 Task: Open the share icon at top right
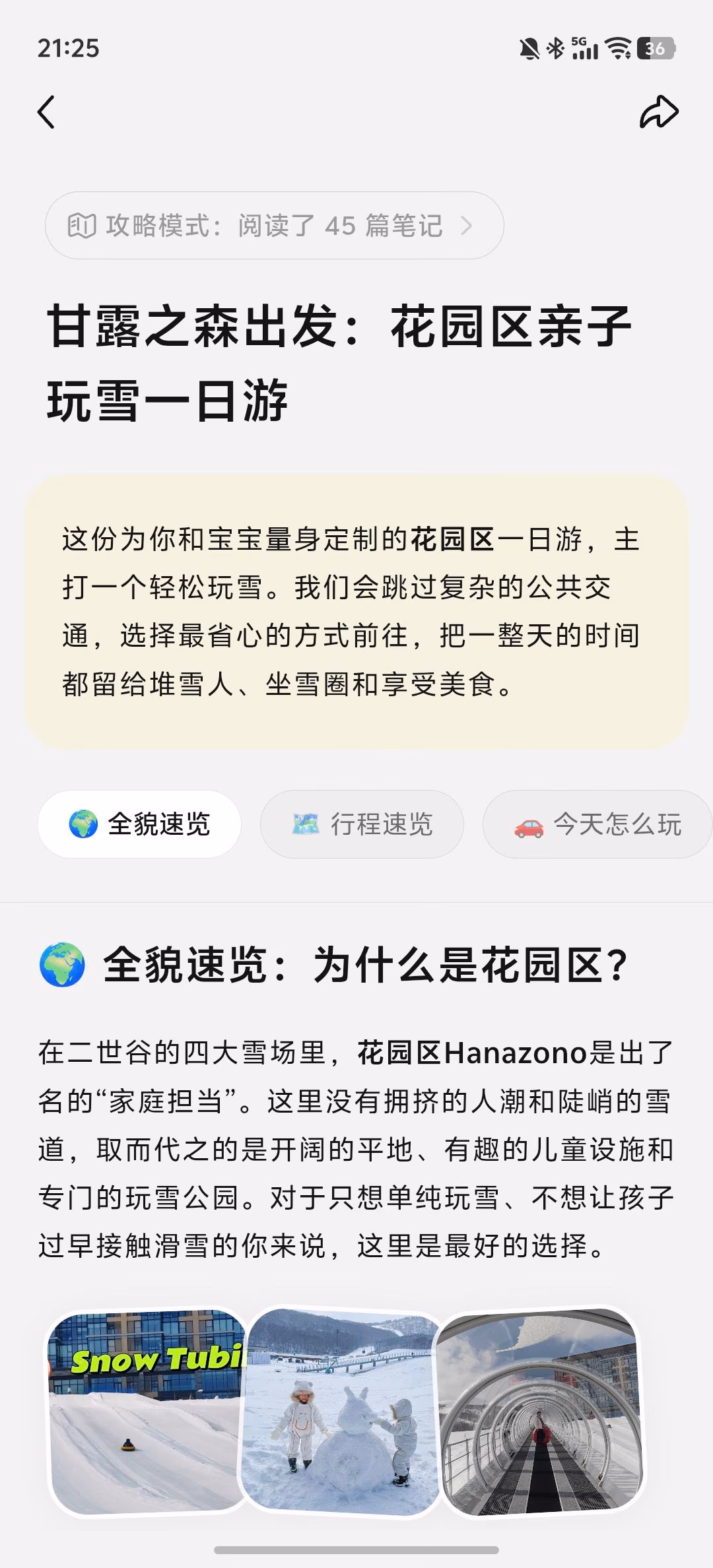tap(660, 111)
